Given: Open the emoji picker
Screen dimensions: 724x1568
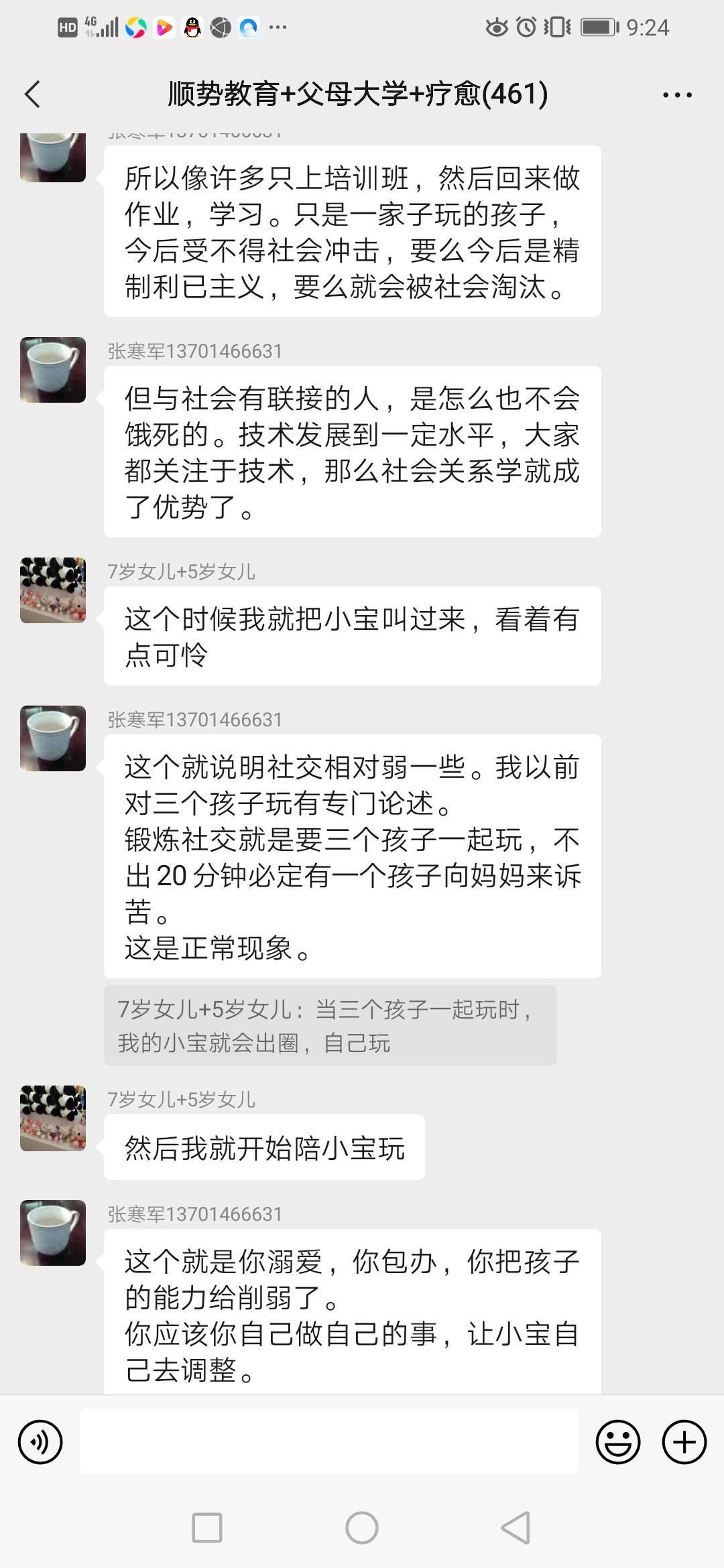Looking at the screenshot, I should tap(620, 1441).
